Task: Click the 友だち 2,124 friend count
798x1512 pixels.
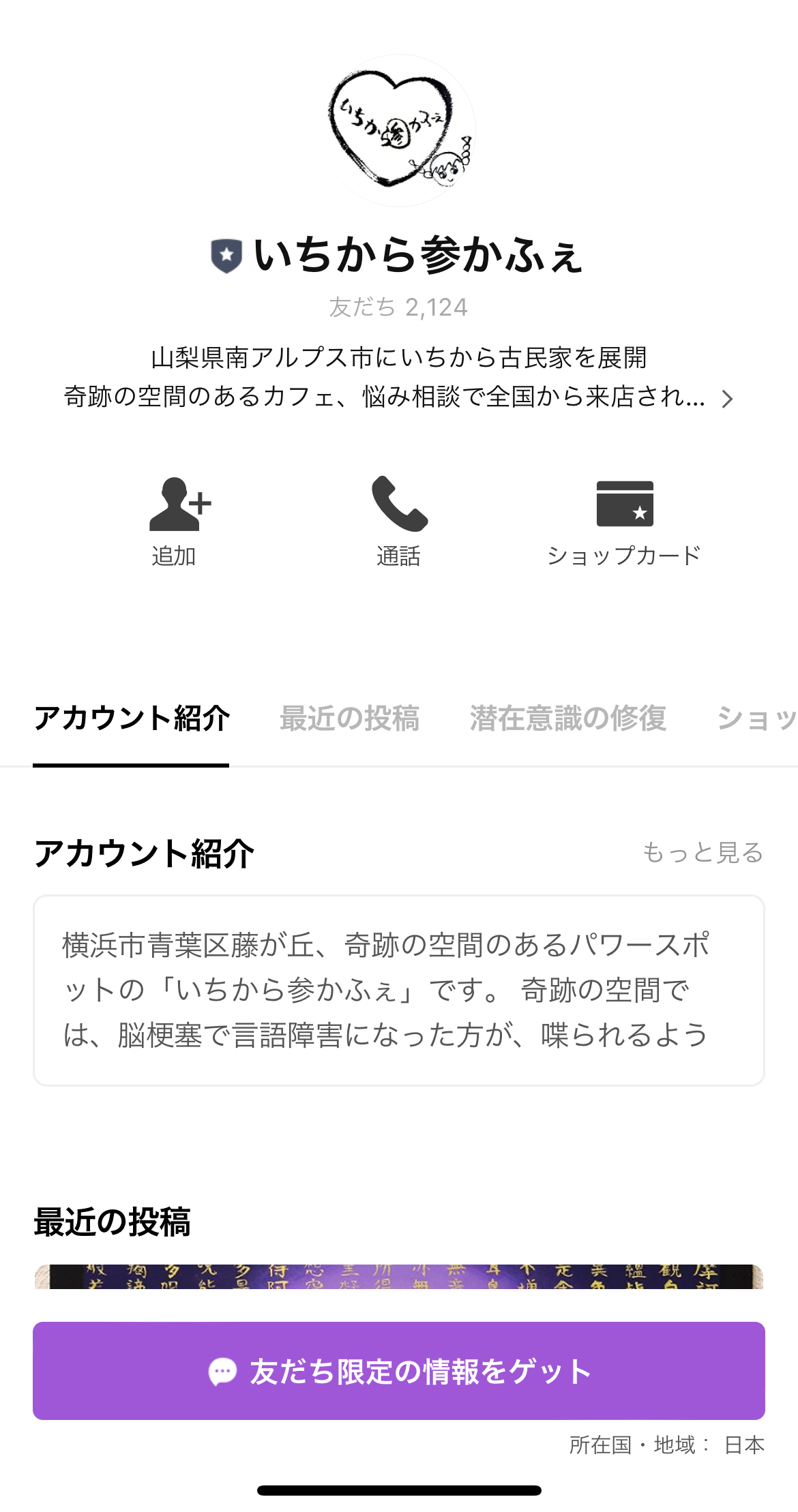Action: [399, 307]
